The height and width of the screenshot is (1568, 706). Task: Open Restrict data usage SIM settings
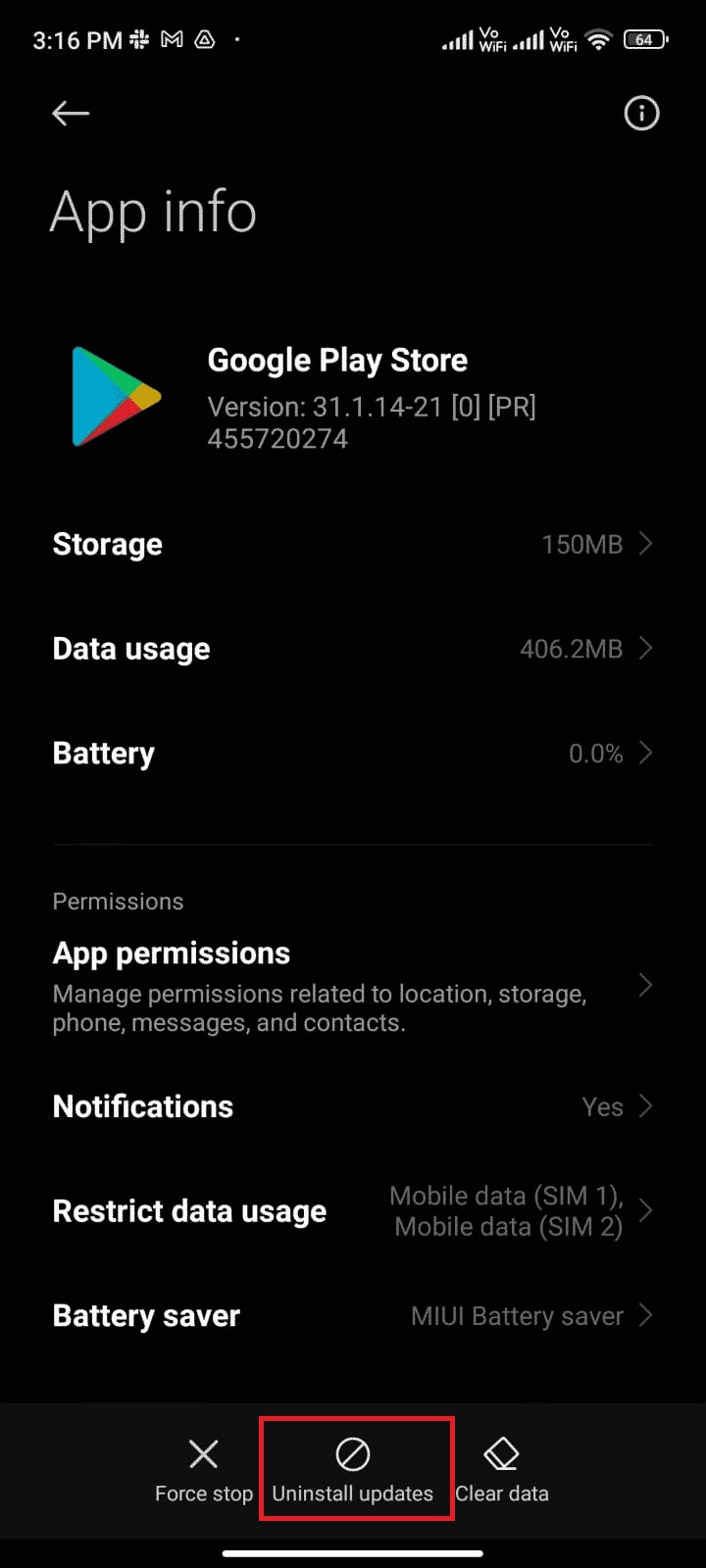click(x=353, y=1210)
